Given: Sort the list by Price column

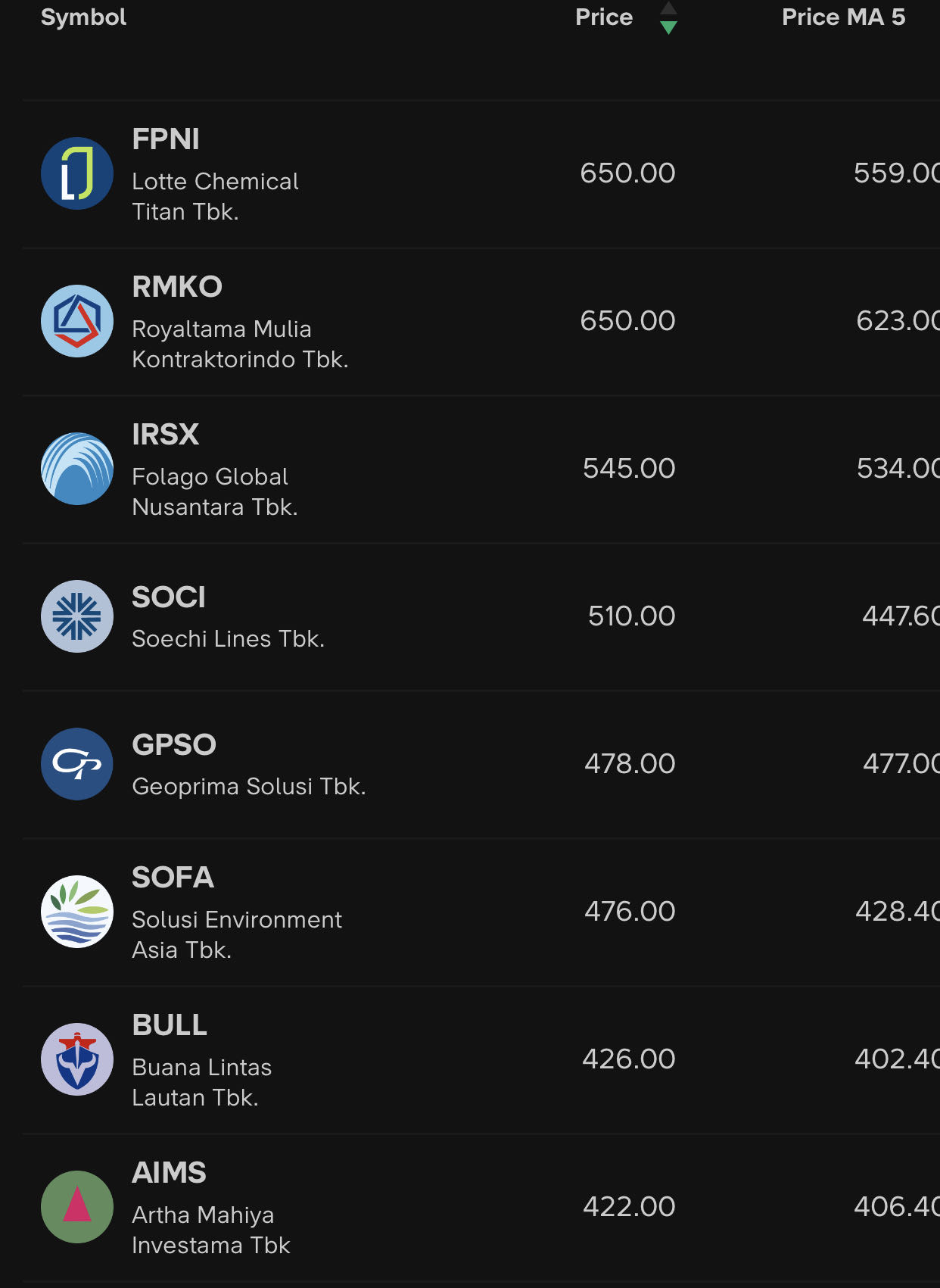Looking at the screenshot, I should (605, 17).
